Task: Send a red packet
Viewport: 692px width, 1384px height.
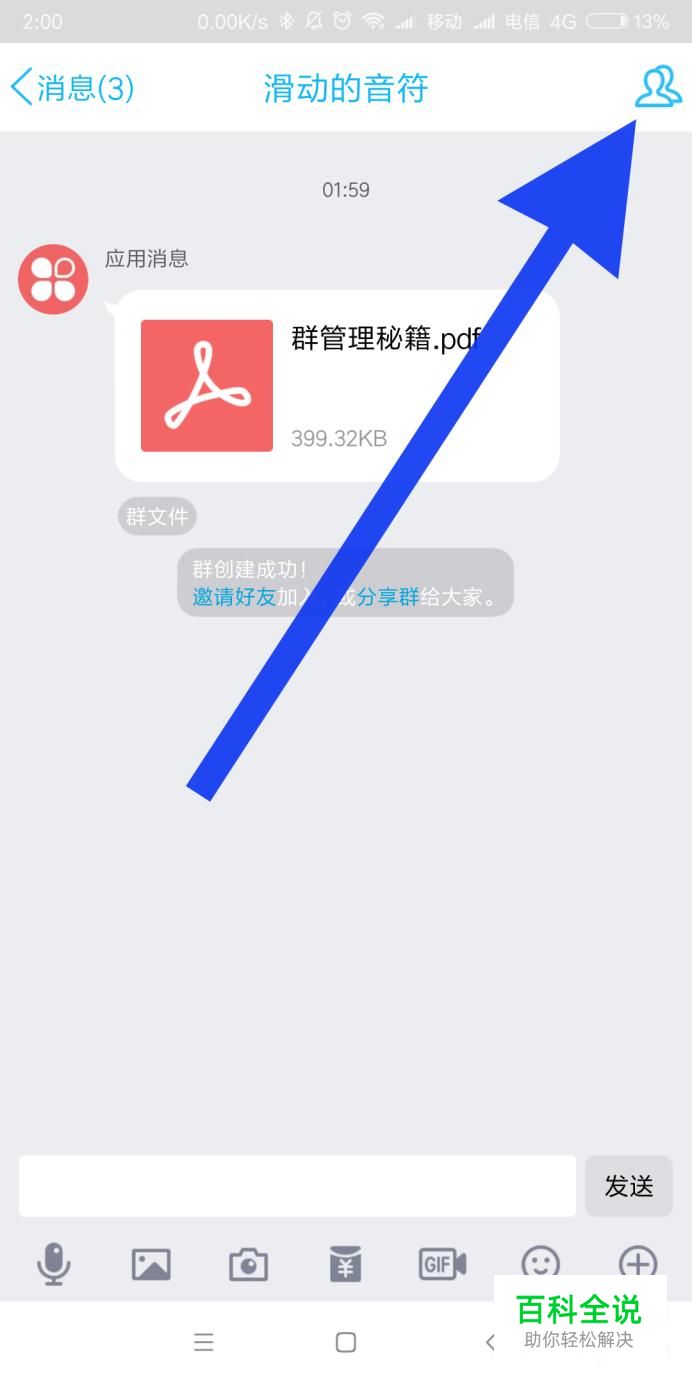Action: pyautogui.click(x=345, y=1264)
